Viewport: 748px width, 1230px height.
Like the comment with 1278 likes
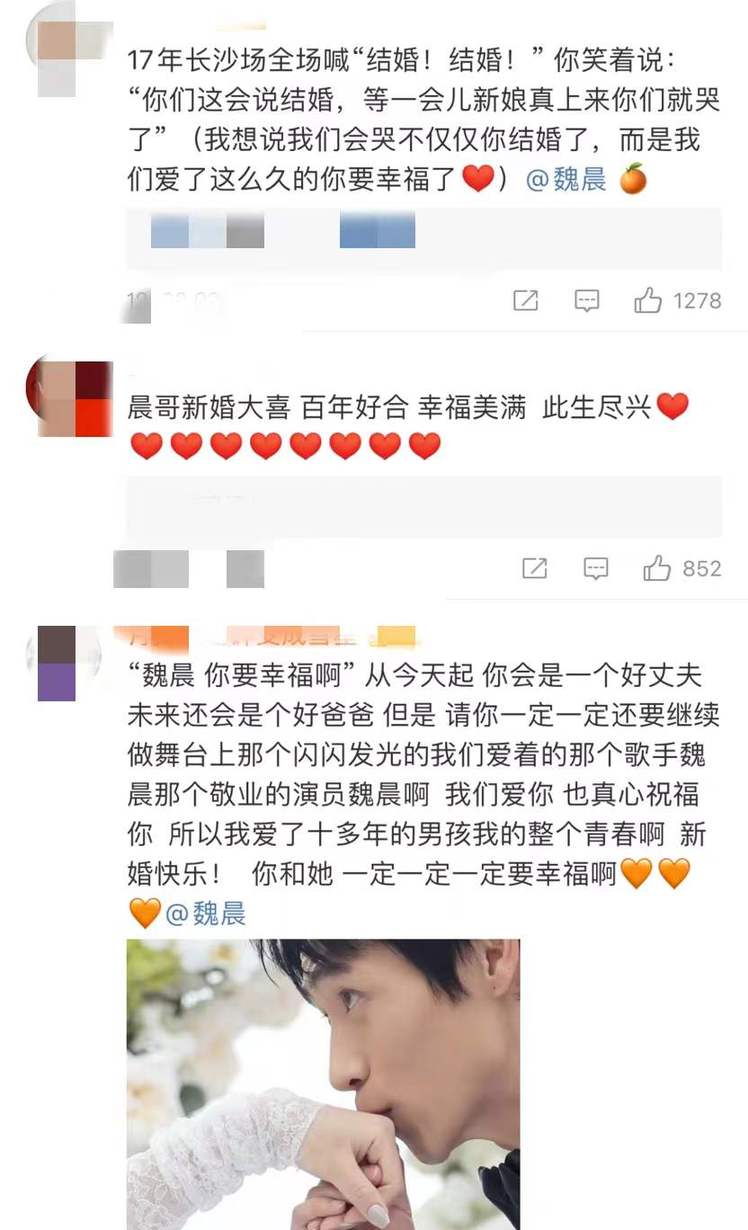tap(649, 300)
